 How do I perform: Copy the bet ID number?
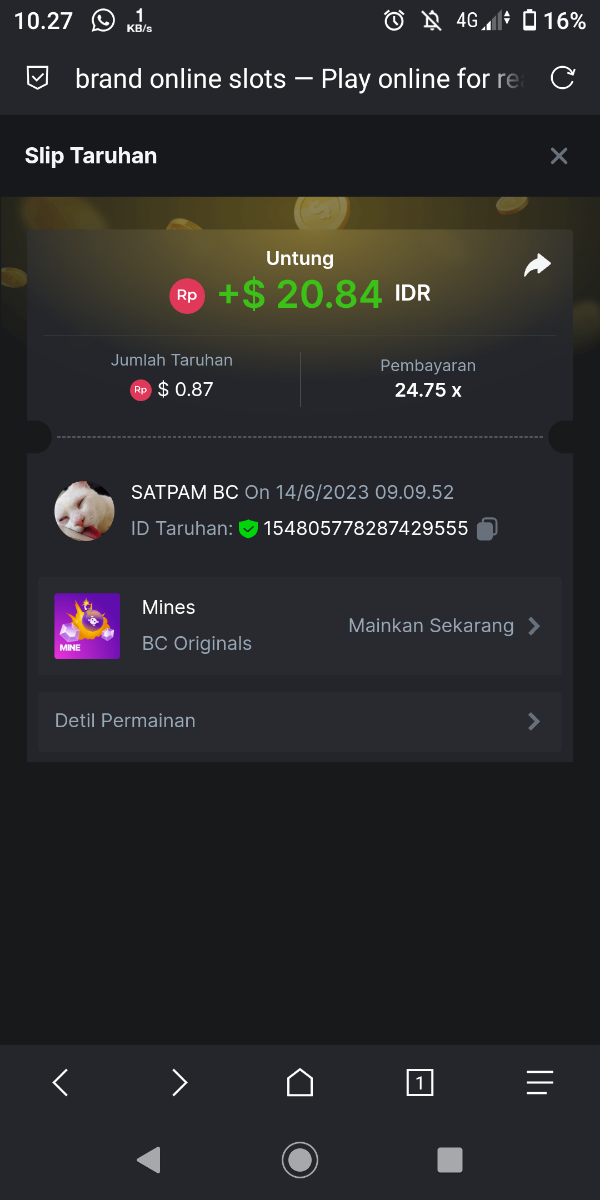(487, 529)
